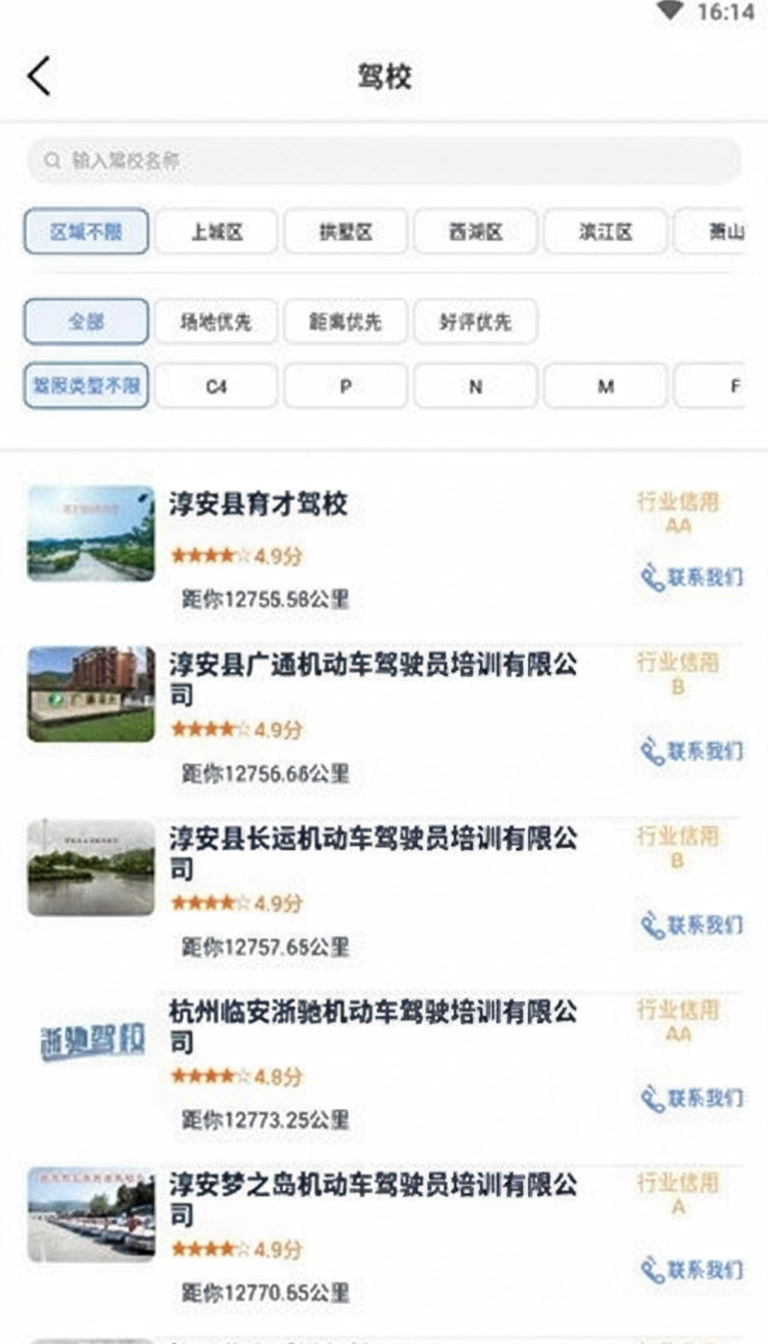Choose license type M
This screenshot has width=768, height=1344.
coord(605,386)
